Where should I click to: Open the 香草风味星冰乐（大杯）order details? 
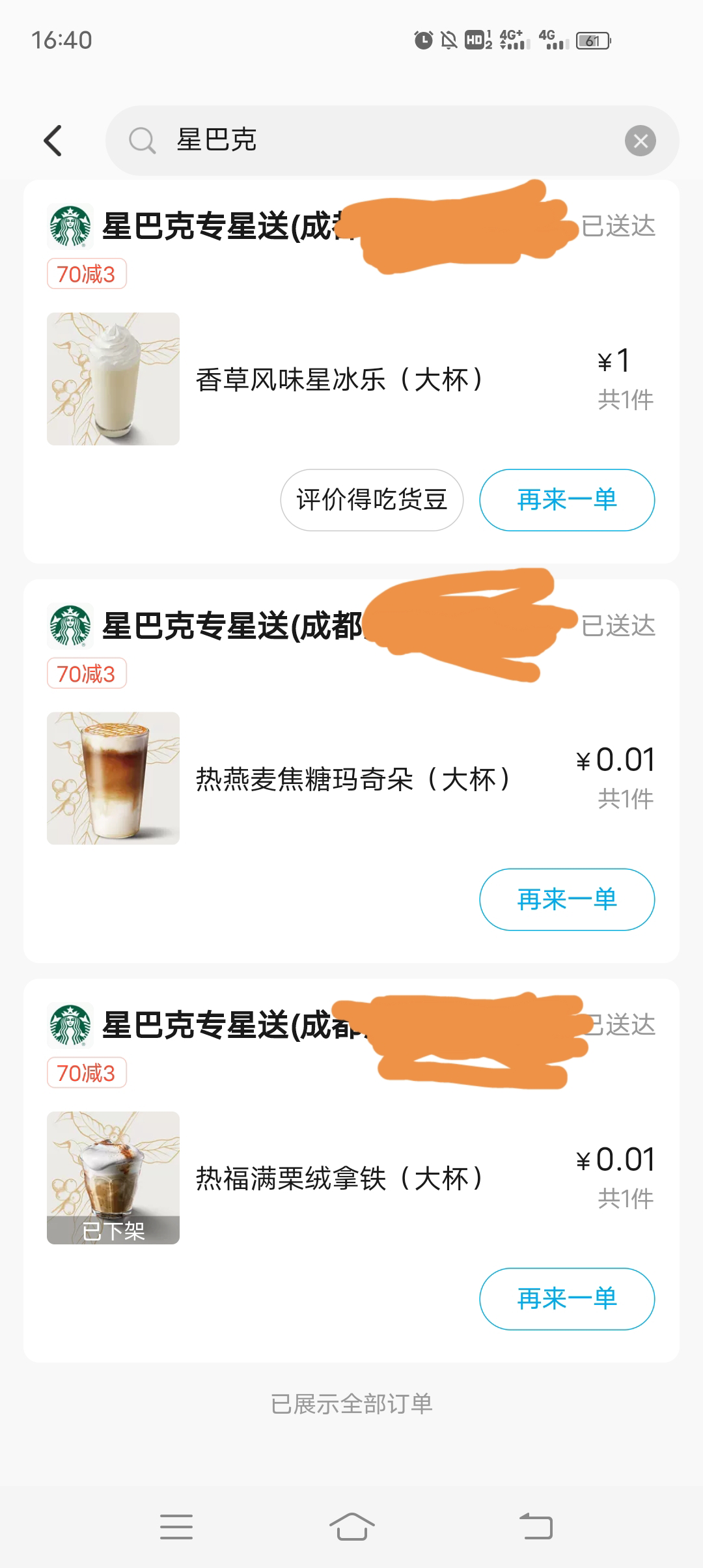tap(338, 380)
